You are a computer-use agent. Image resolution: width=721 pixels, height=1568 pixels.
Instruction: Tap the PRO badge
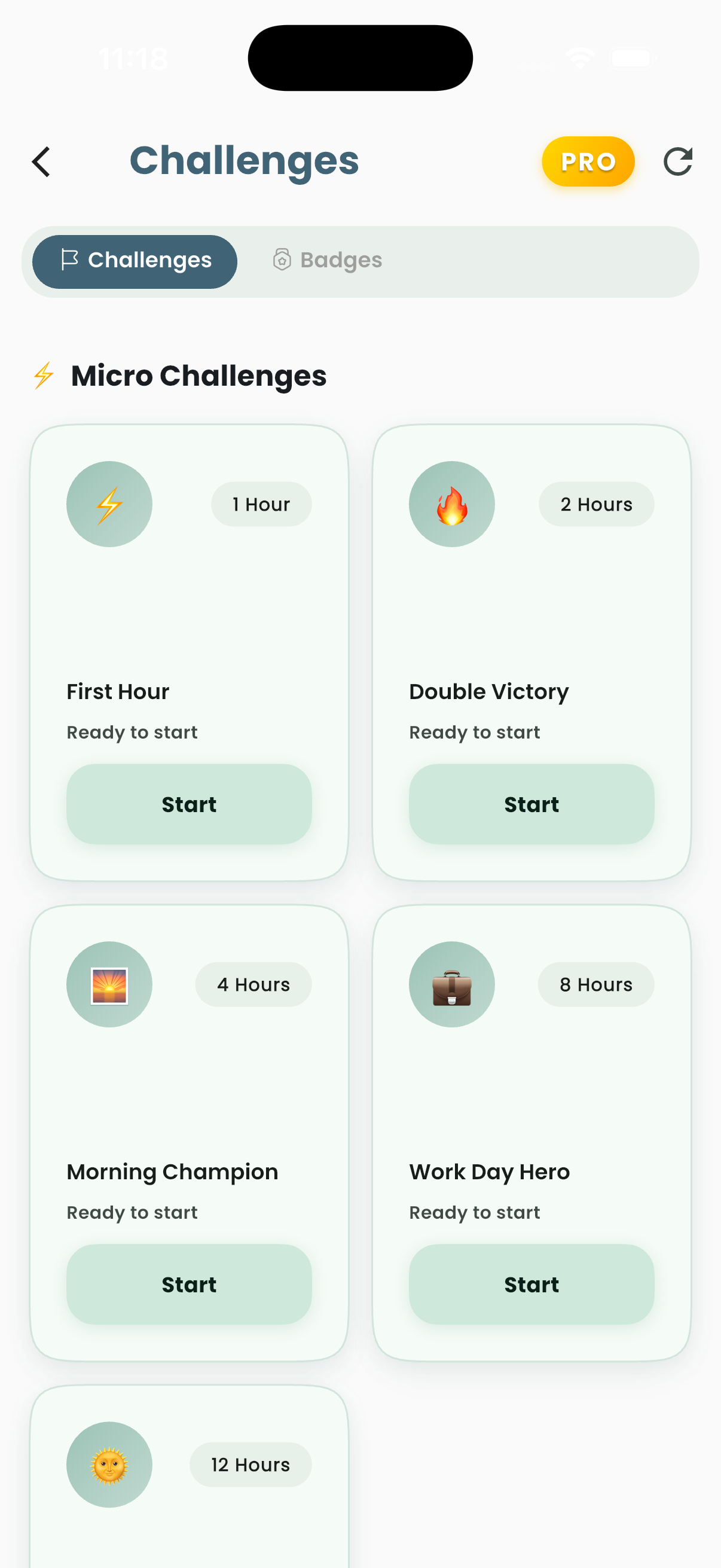(x=588, y=161)
